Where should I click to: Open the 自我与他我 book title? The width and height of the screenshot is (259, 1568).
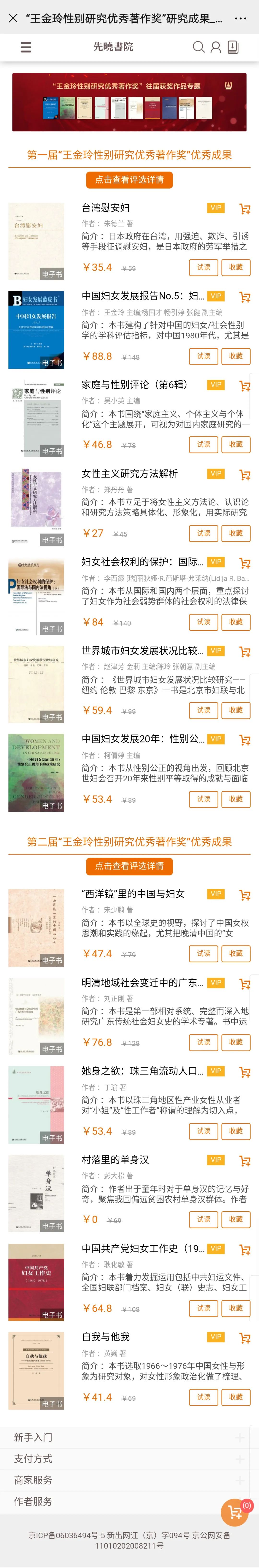[106, 1337]
